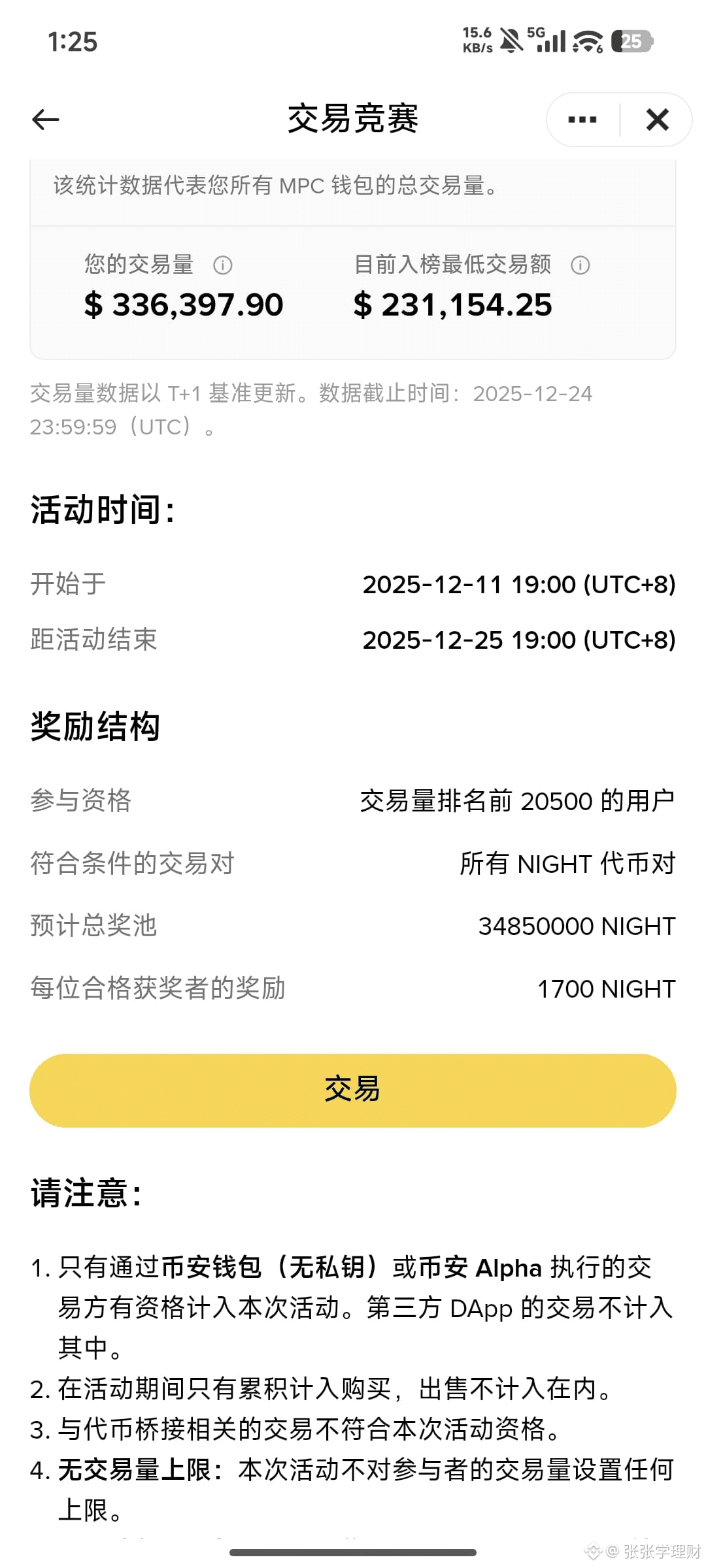This screenshot has height=1568, width=706.
Task: Tap the gesture navigation bar at bottom
Action: (353, 1550)
